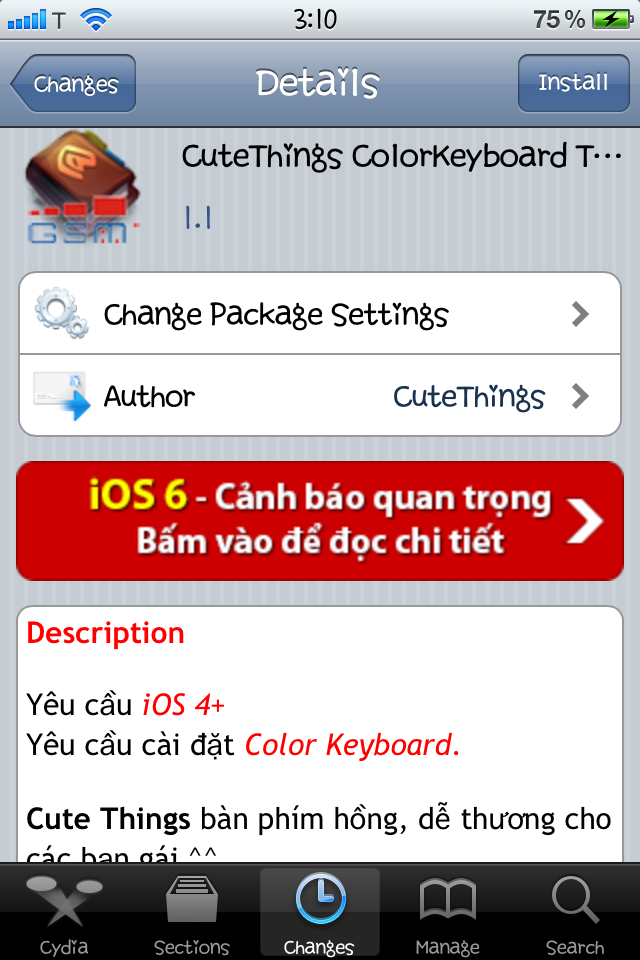Switch to the Sections tab

192,913
